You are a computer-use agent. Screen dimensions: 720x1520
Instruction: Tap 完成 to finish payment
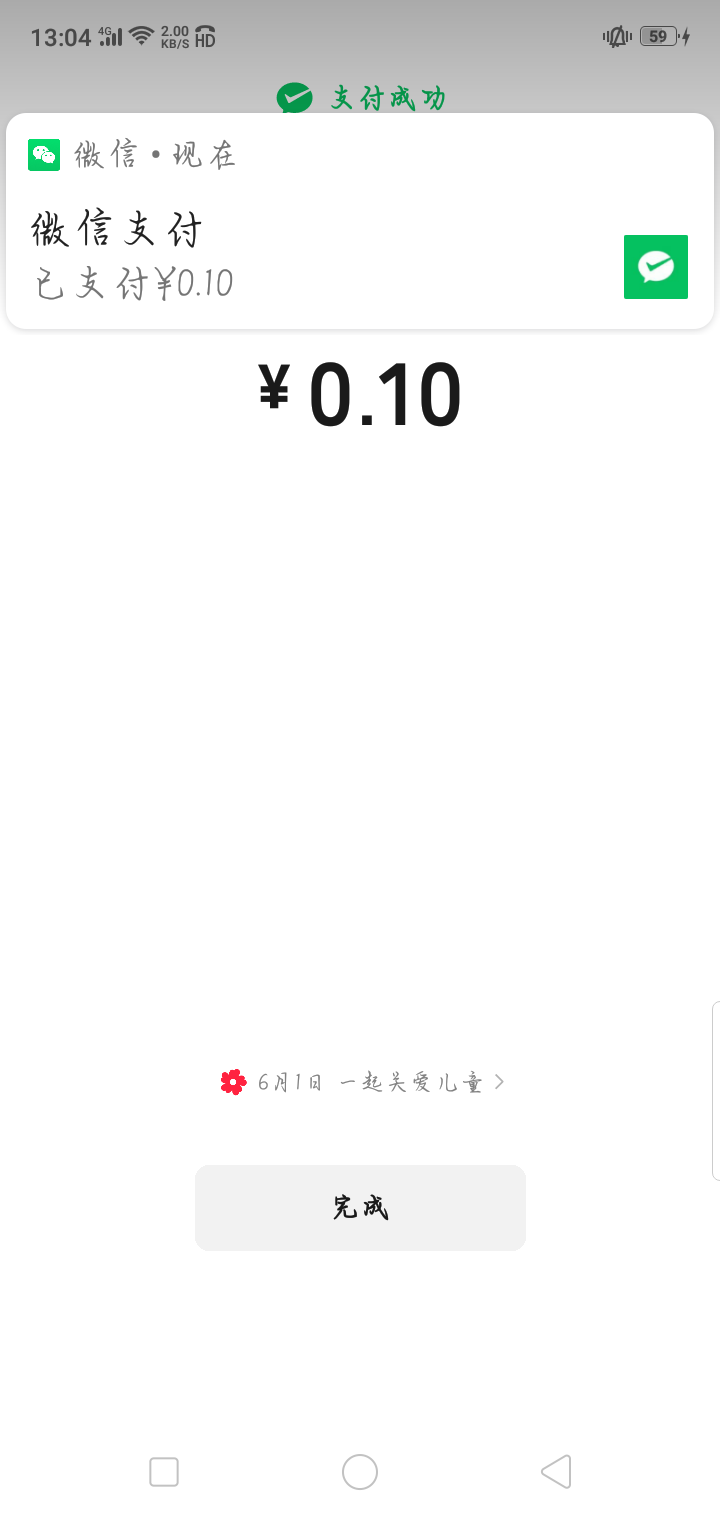coord(360,1208)
